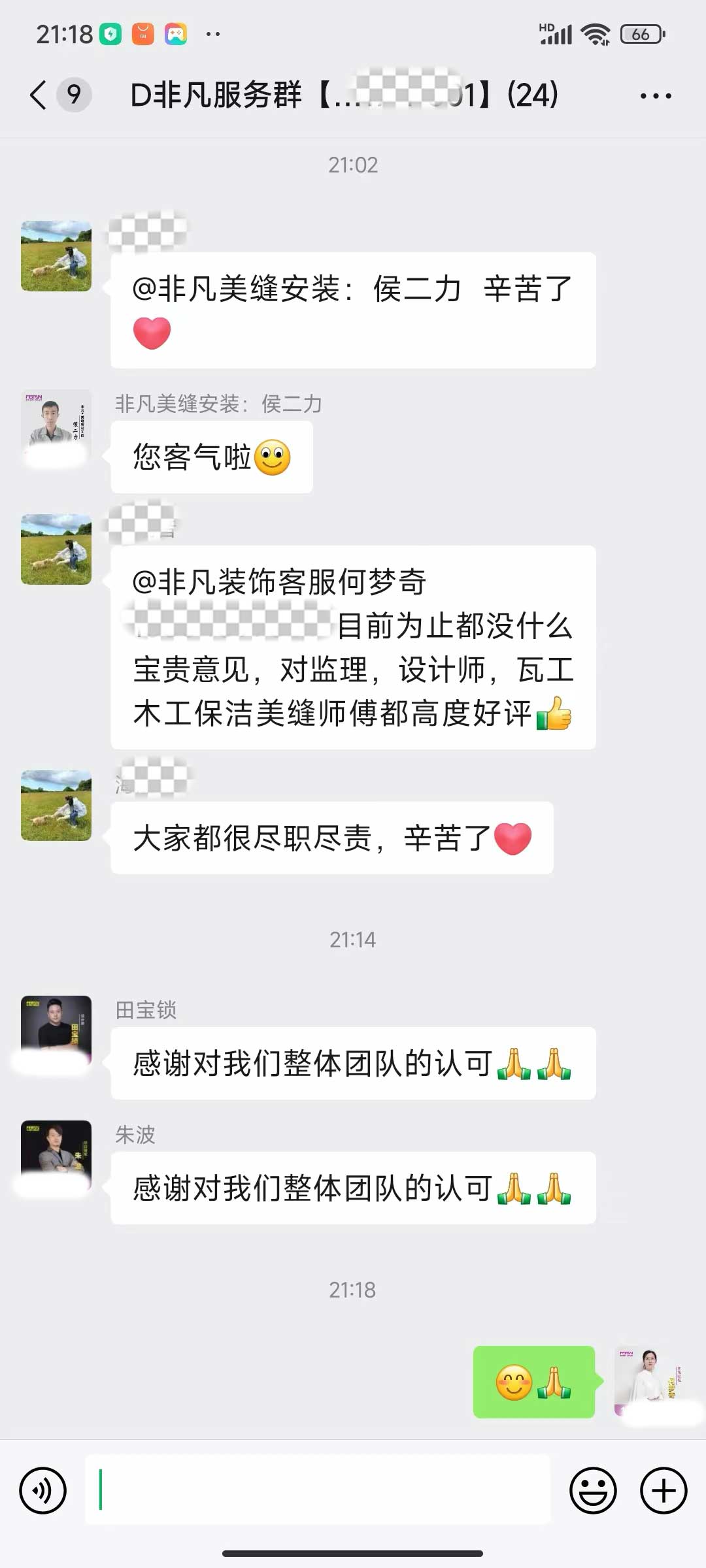
Task: Open the group chat's three-dot menu
Action: point(655,96)
